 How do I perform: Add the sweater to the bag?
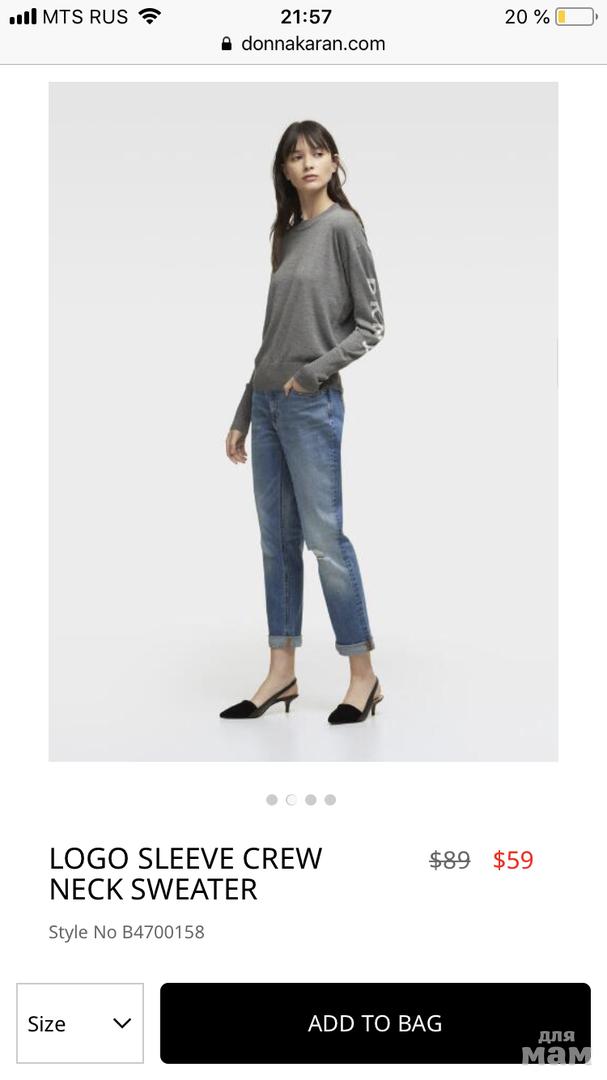[375, 1023]
